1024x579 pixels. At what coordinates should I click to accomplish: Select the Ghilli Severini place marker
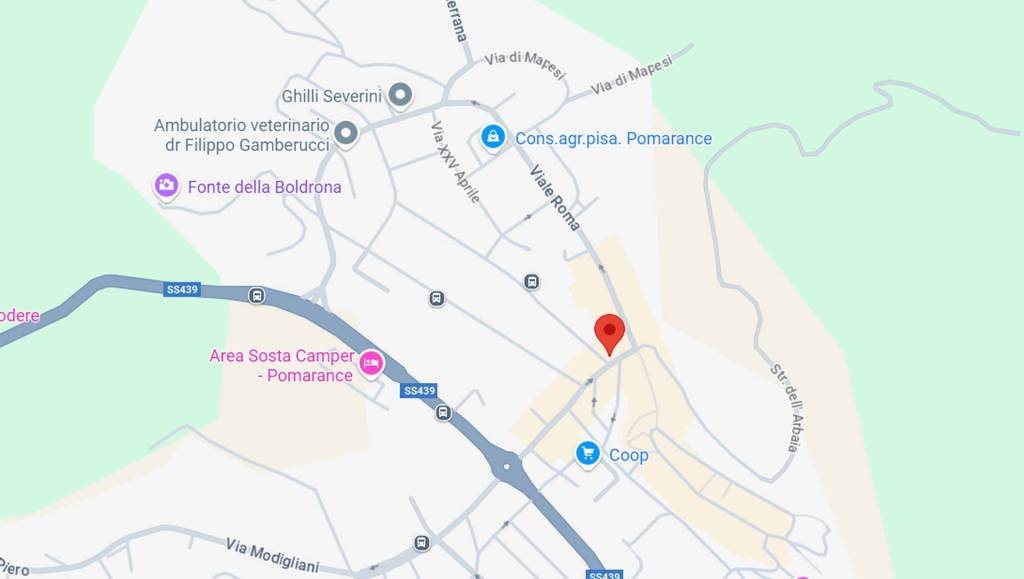(x=400, y=96)
